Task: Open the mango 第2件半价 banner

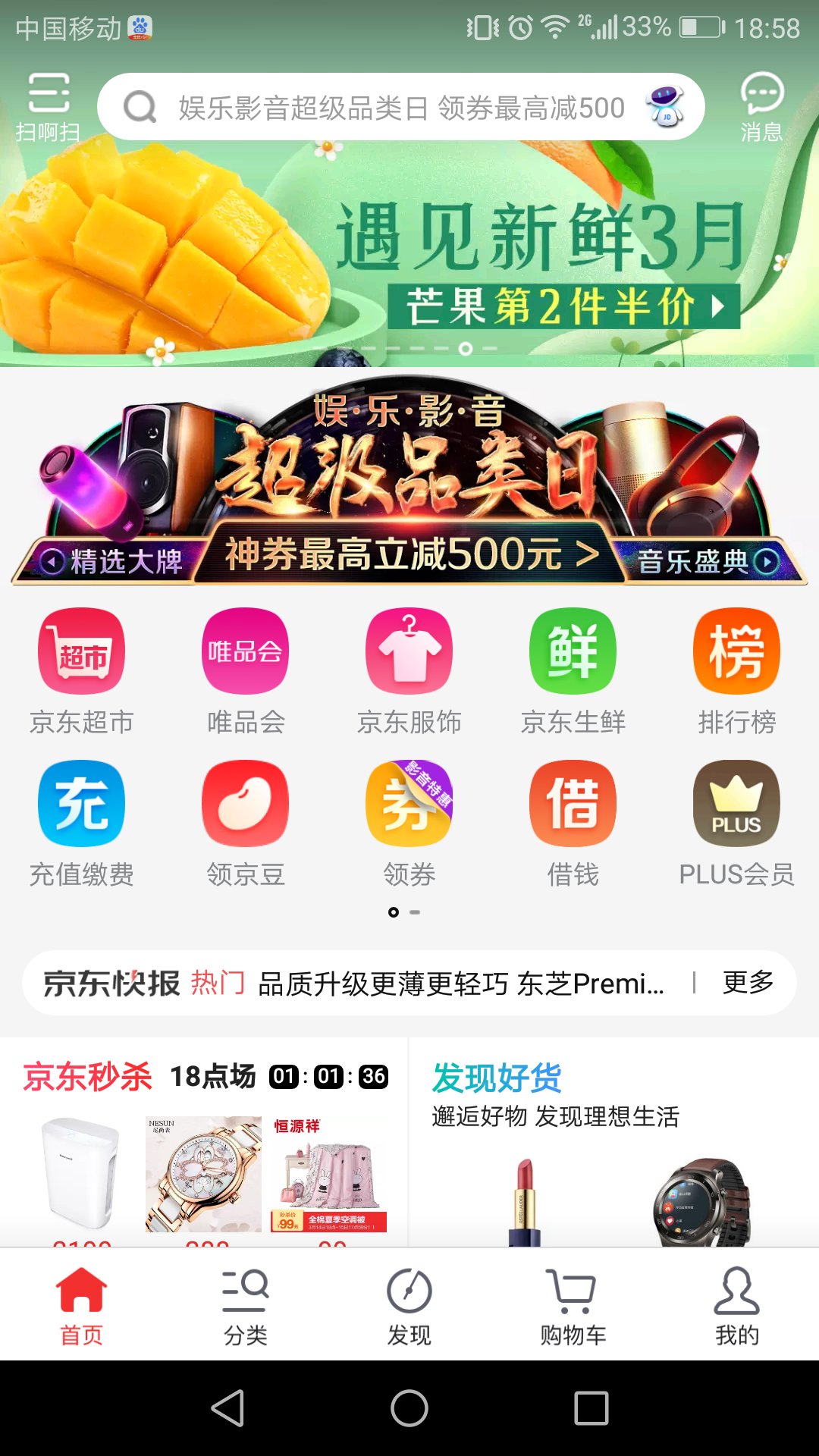Action: [563, 306]
